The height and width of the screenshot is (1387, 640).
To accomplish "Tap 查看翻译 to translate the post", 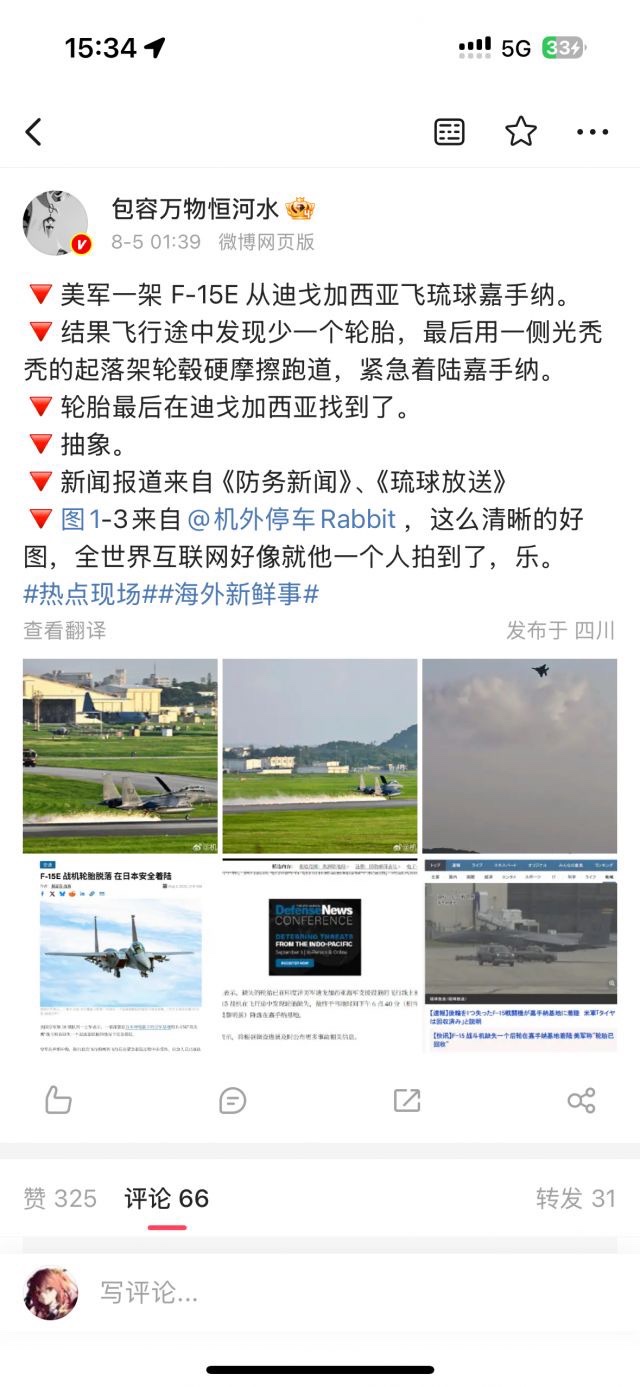I will pyautogui.click(x=64, y=630).
